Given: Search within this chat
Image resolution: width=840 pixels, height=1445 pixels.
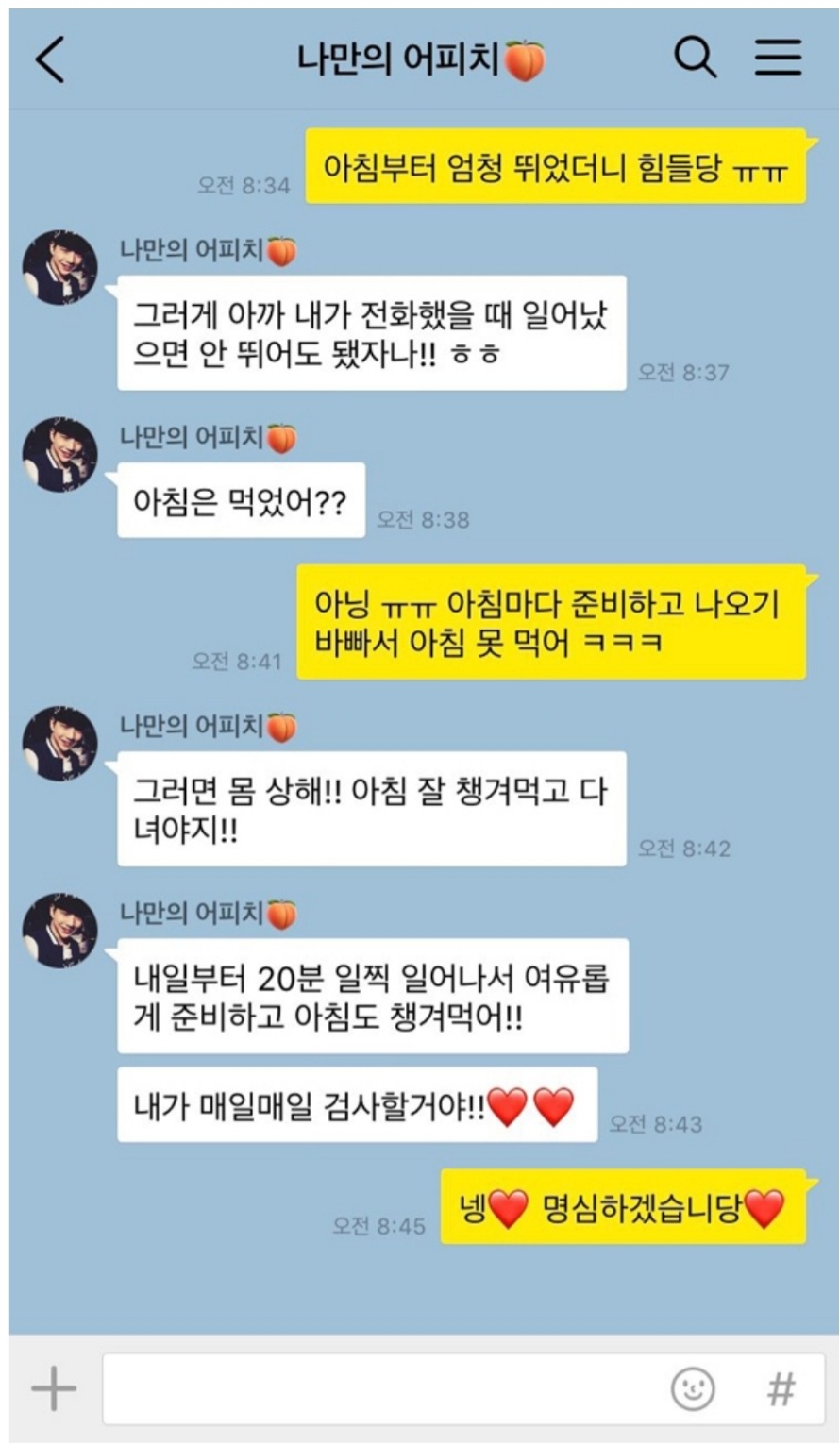Looking at the screenshot, I should [695, 59].
